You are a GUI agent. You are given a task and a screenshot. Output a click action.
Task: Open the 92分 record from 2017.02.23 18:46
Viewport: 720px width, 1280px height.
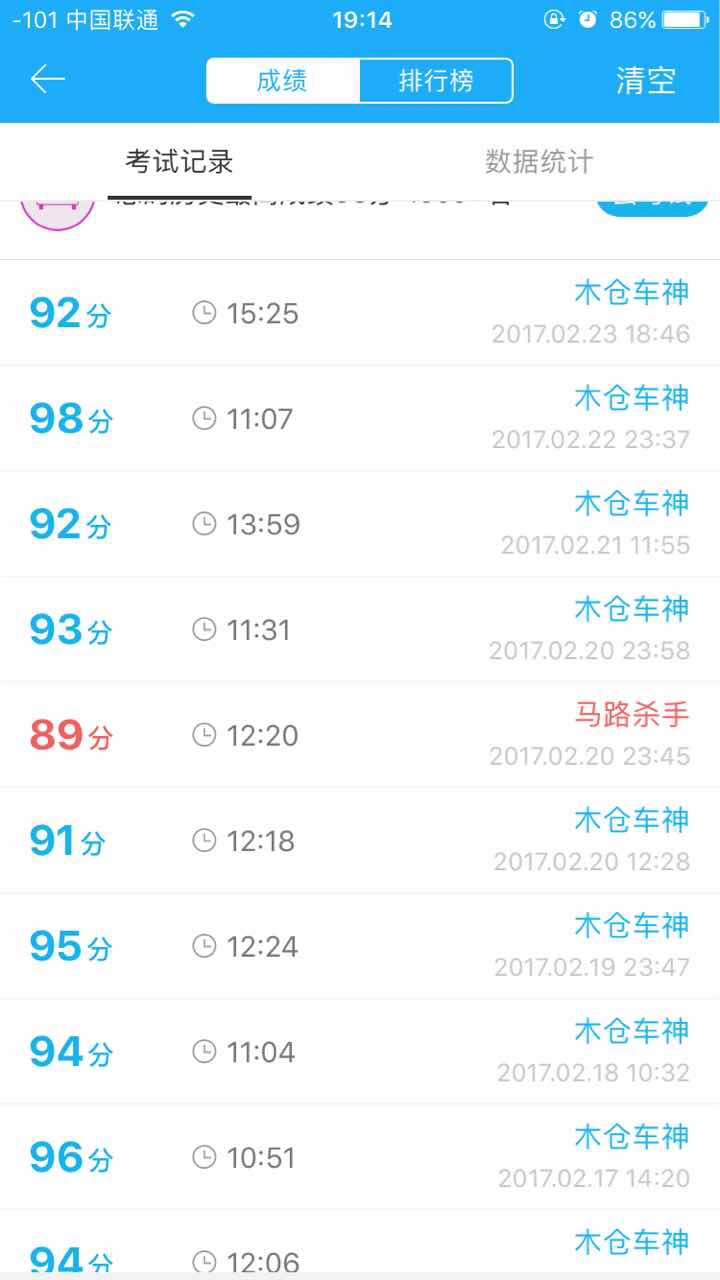pyautogui.click(x=360, y=313)
